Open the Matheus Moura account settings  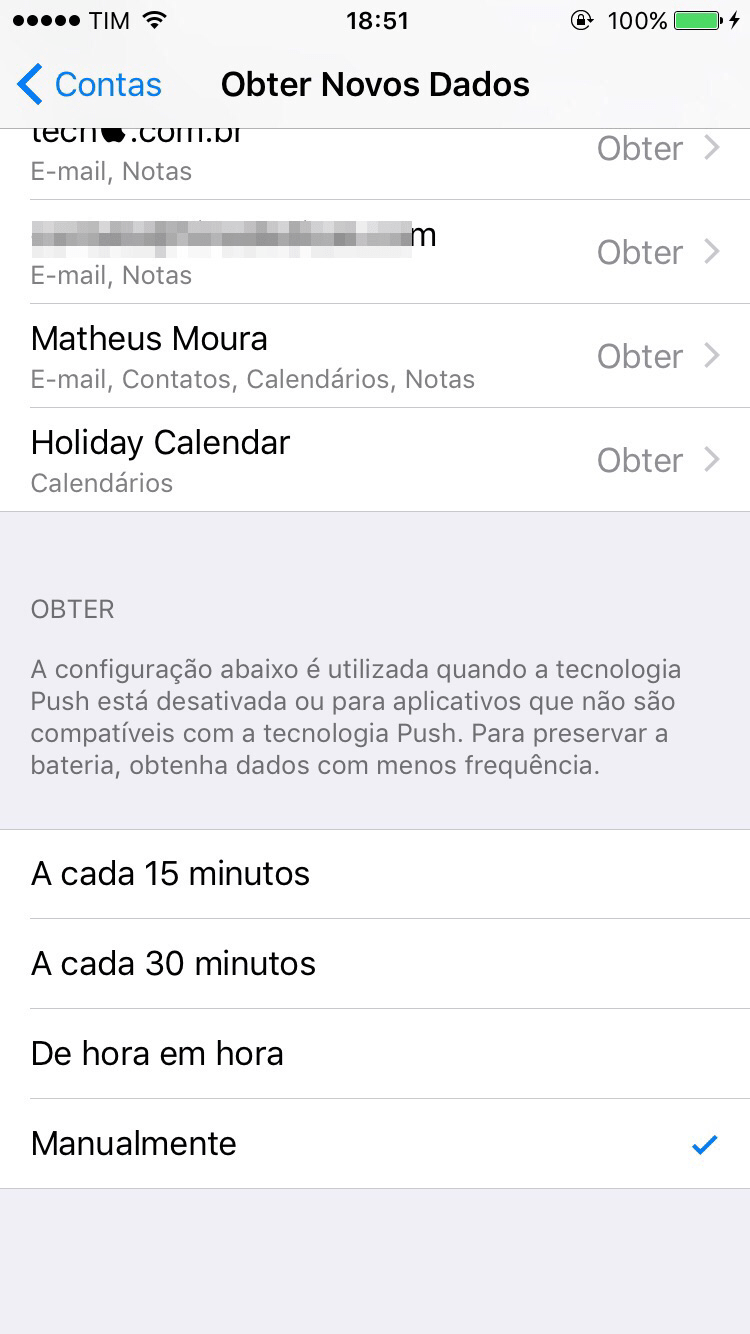(375, 356)
